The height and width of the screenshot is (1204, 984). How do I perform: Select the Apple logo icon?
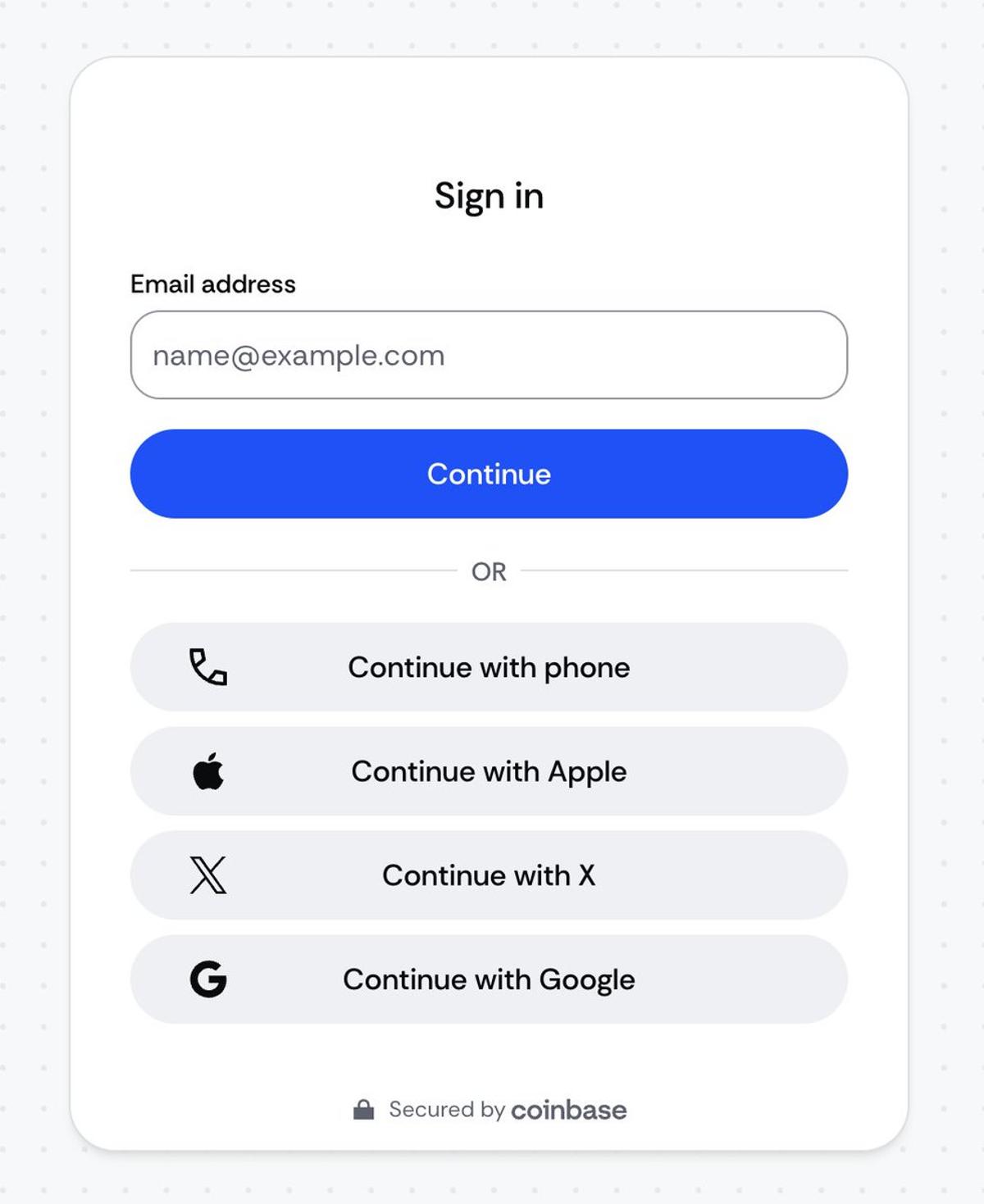tap(209, 771)
